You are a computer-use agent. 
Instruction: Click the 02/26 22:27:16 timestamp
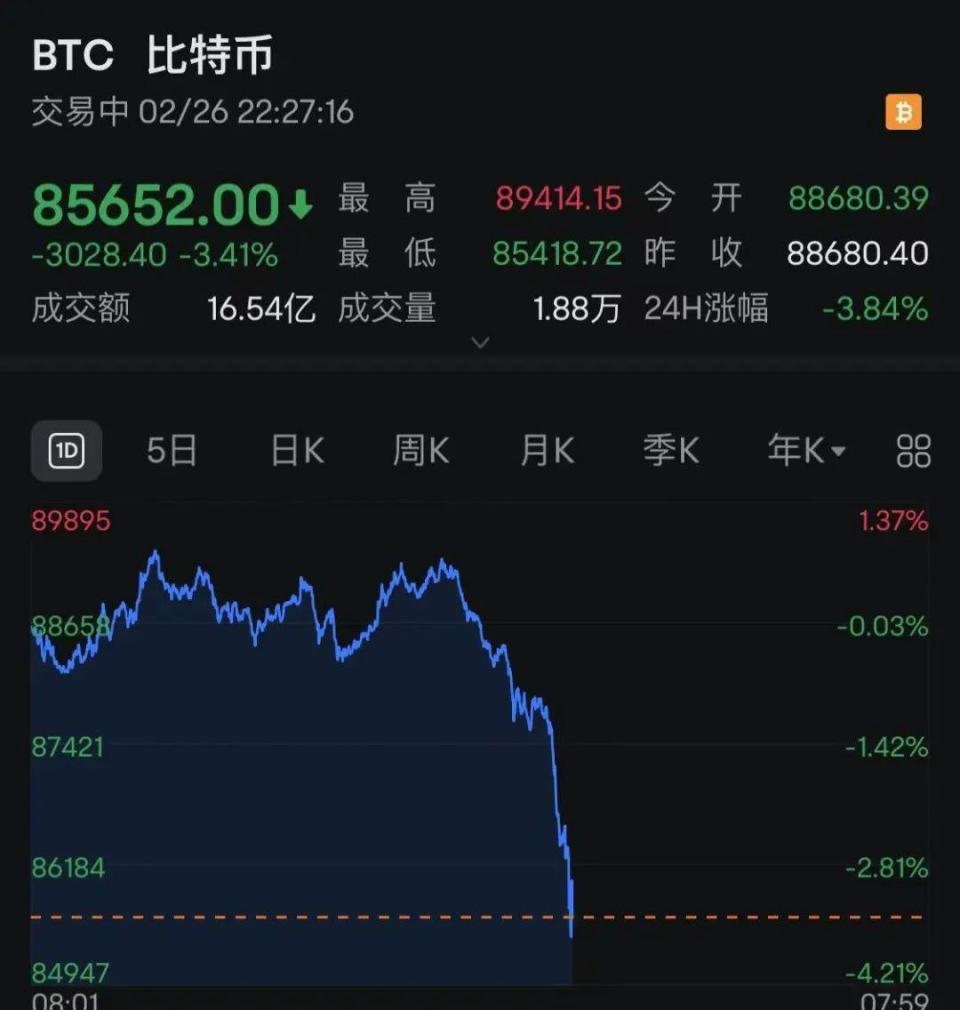245,113
